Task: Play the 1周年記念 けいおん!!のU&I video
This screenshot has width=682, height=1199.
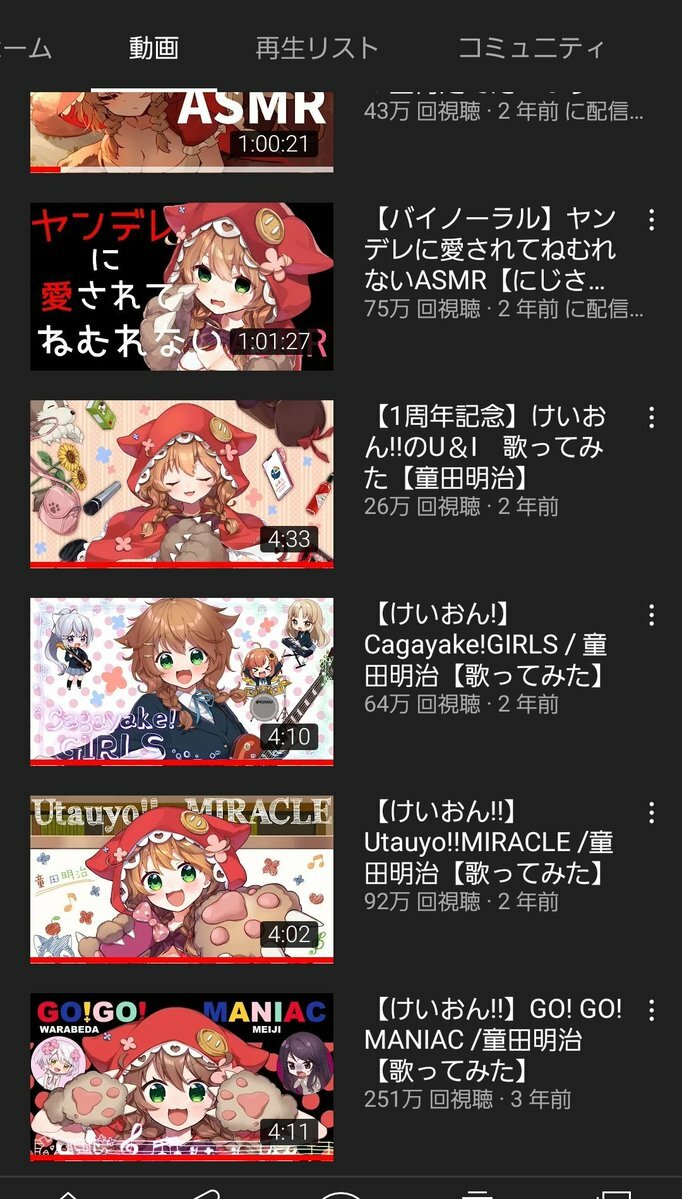Action: tap(181, 484)
